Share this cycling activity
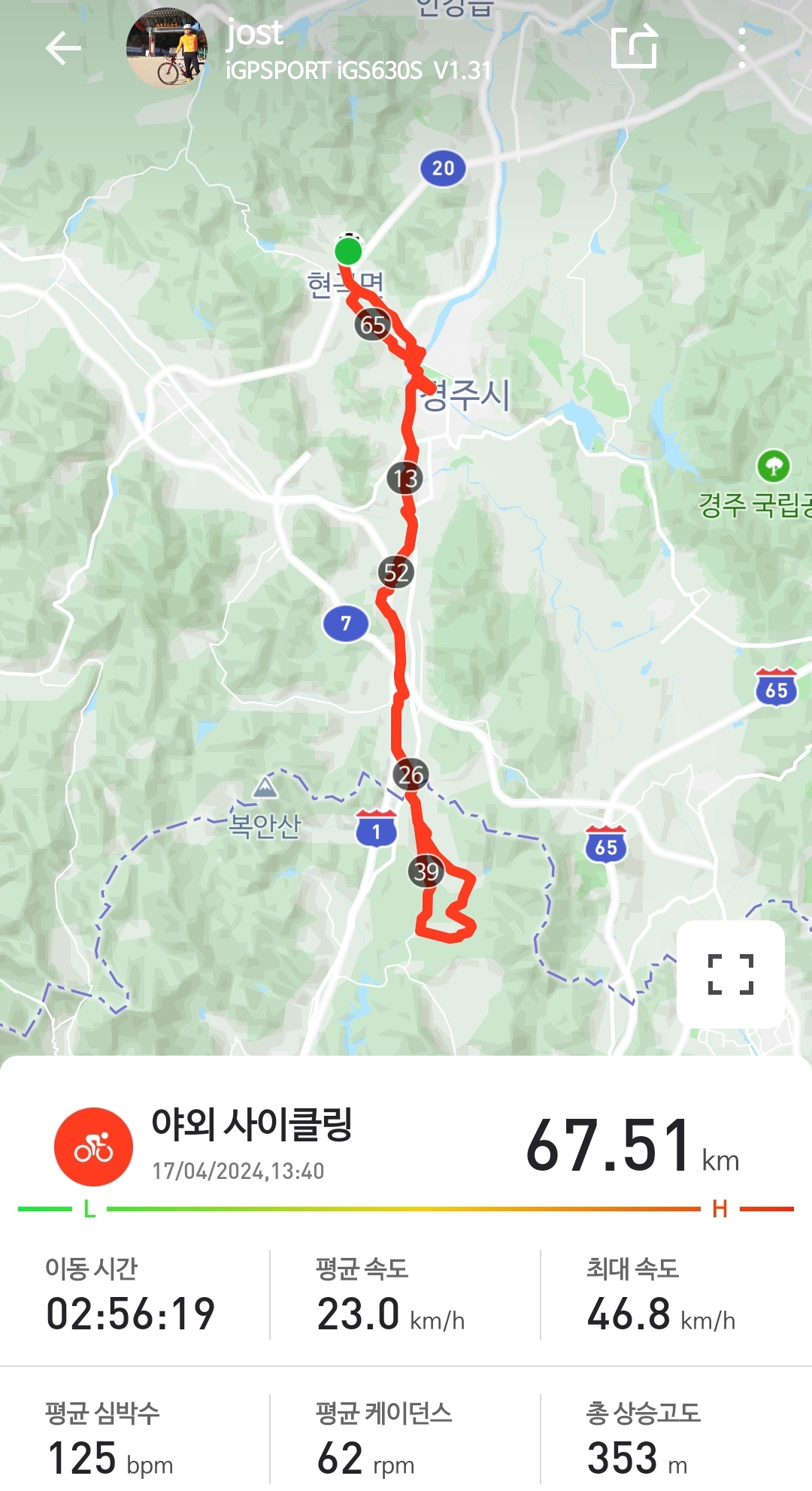Viewport: 812px width, 1491px height. 634,47
